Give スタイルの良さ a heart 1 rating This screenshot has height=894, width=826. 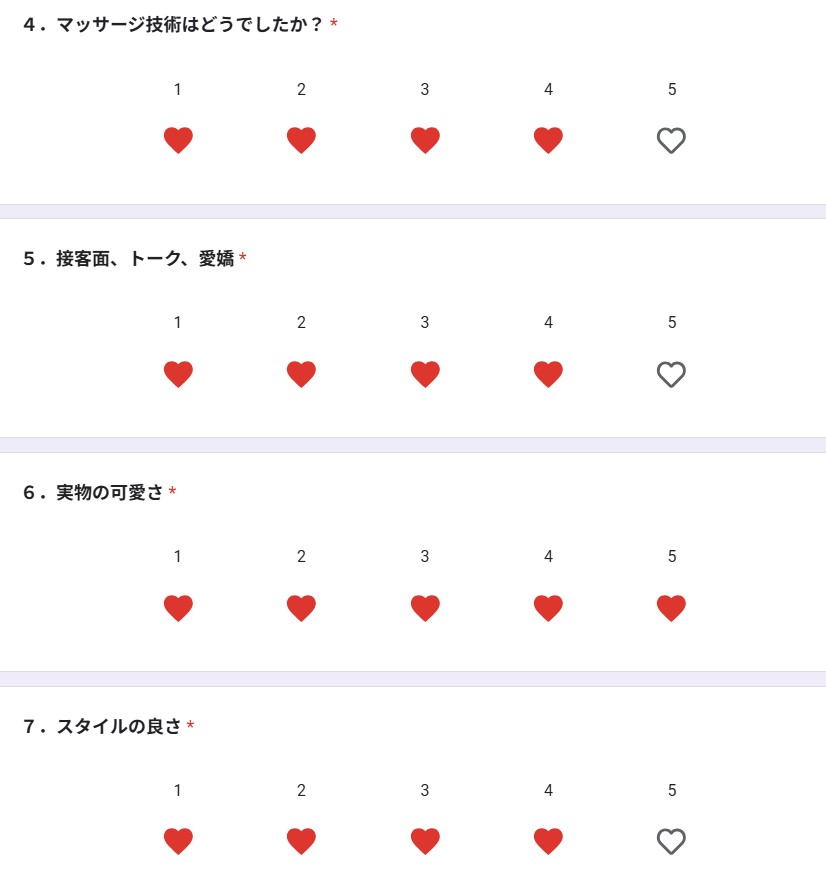(178, 842)
